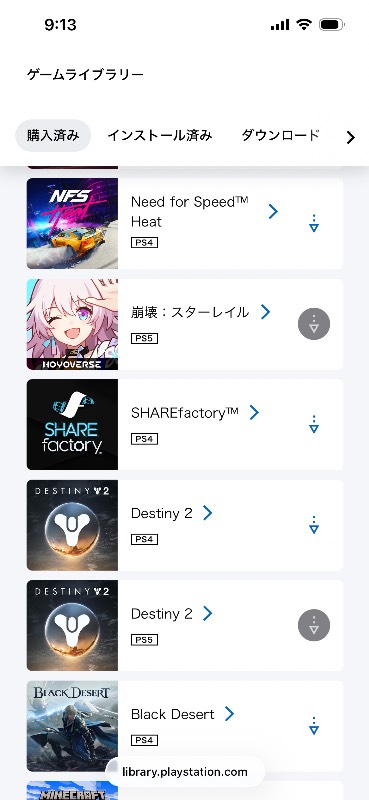This screenshot has height=800, width=369.
Task: Download the PS5 version of Destiny 2
Action: pyautogui.click(x=314, y=625)
